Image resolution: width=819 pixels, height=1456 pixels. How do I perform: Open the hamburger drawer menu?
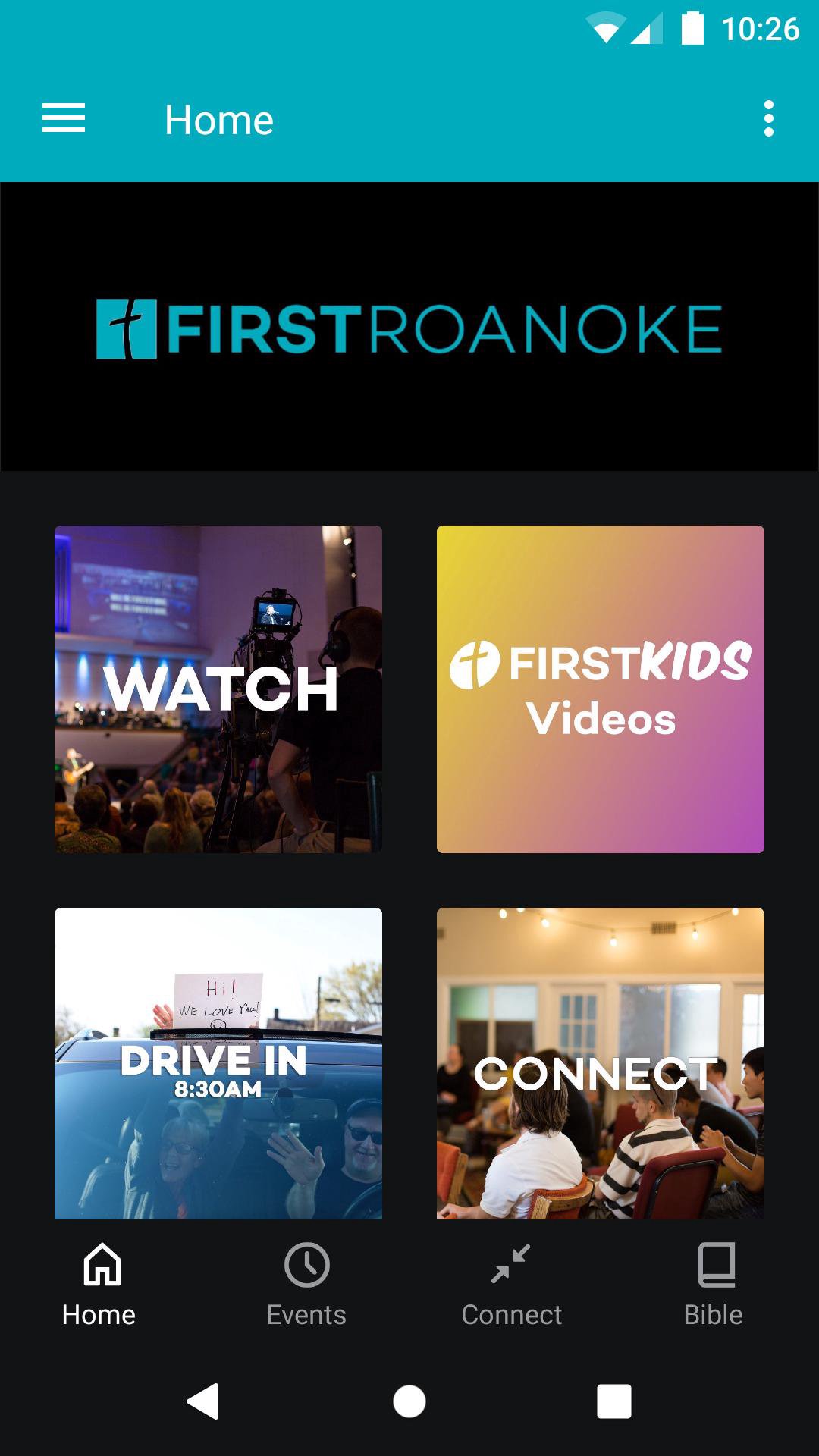(64, 119)
